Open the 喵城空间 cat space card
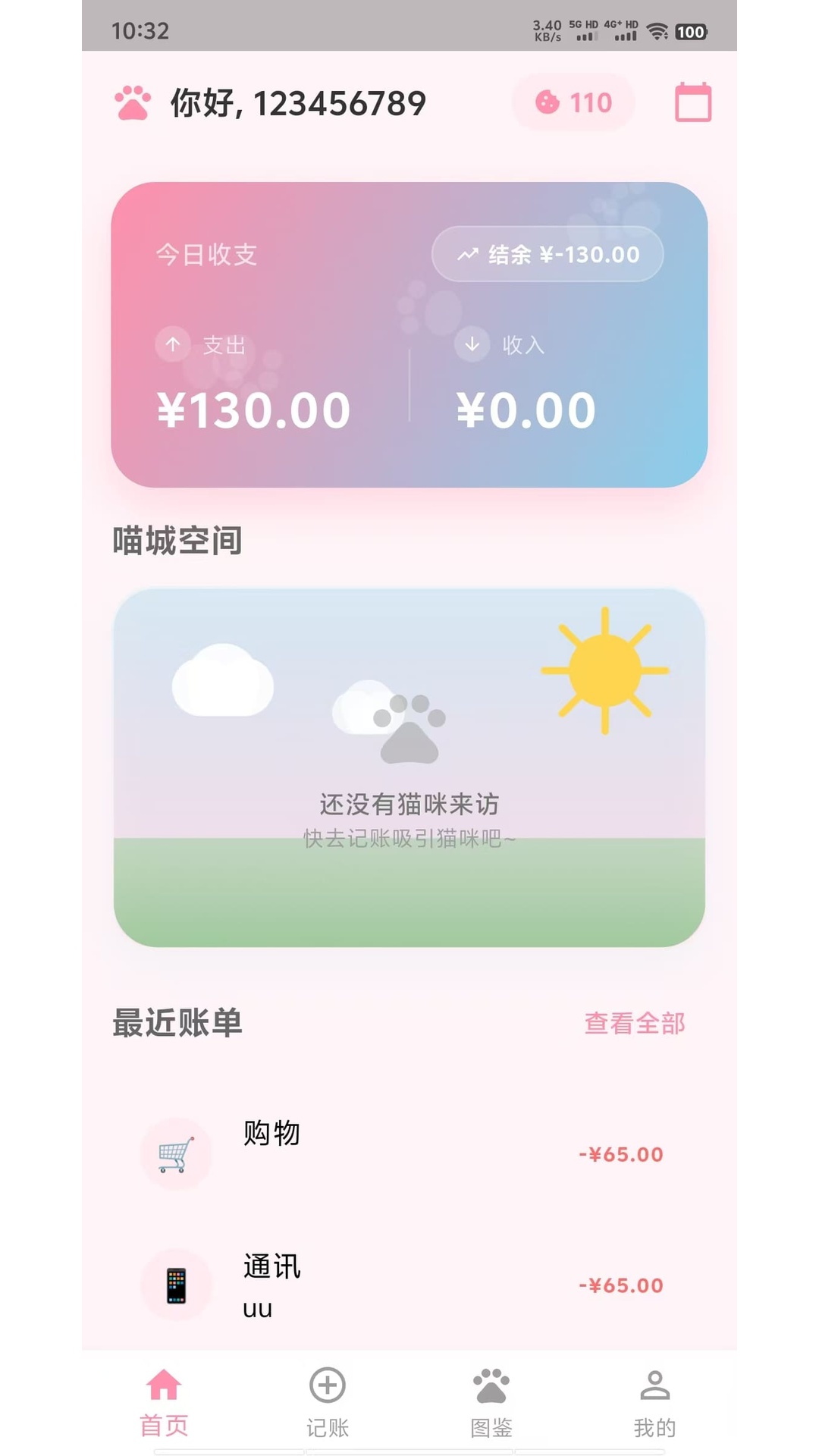Viewport: 819px width, 1456px height. 409,767
